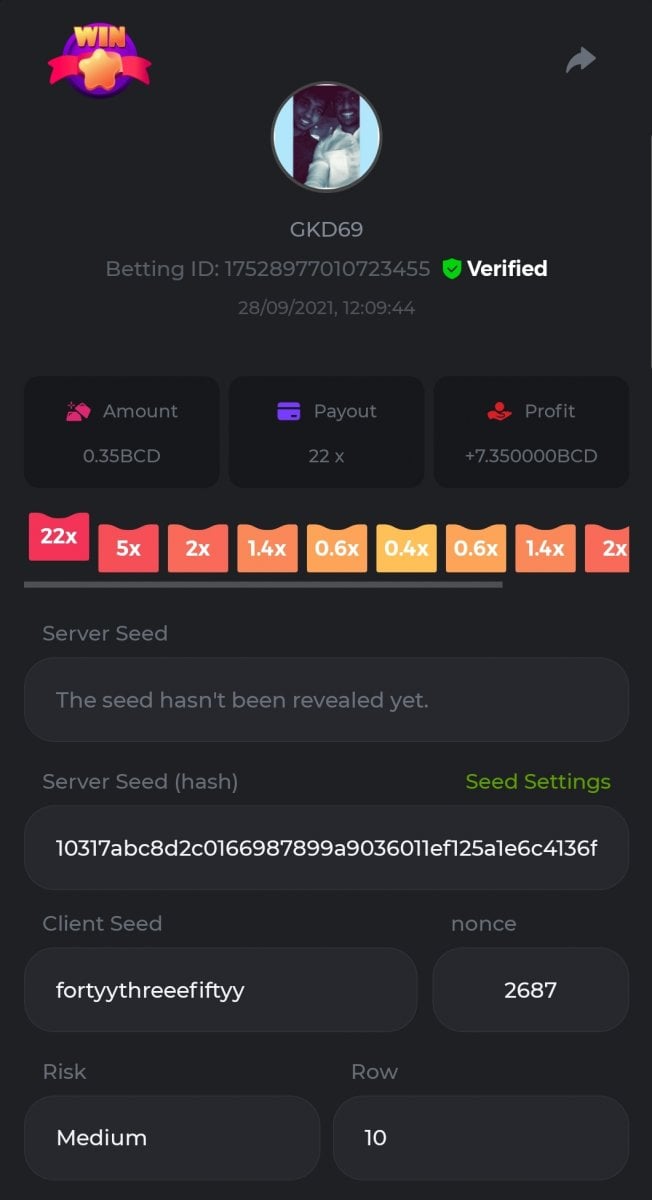Tap the Server Seed hash field
Screen dimensions: 652x1200
point(326,848)
